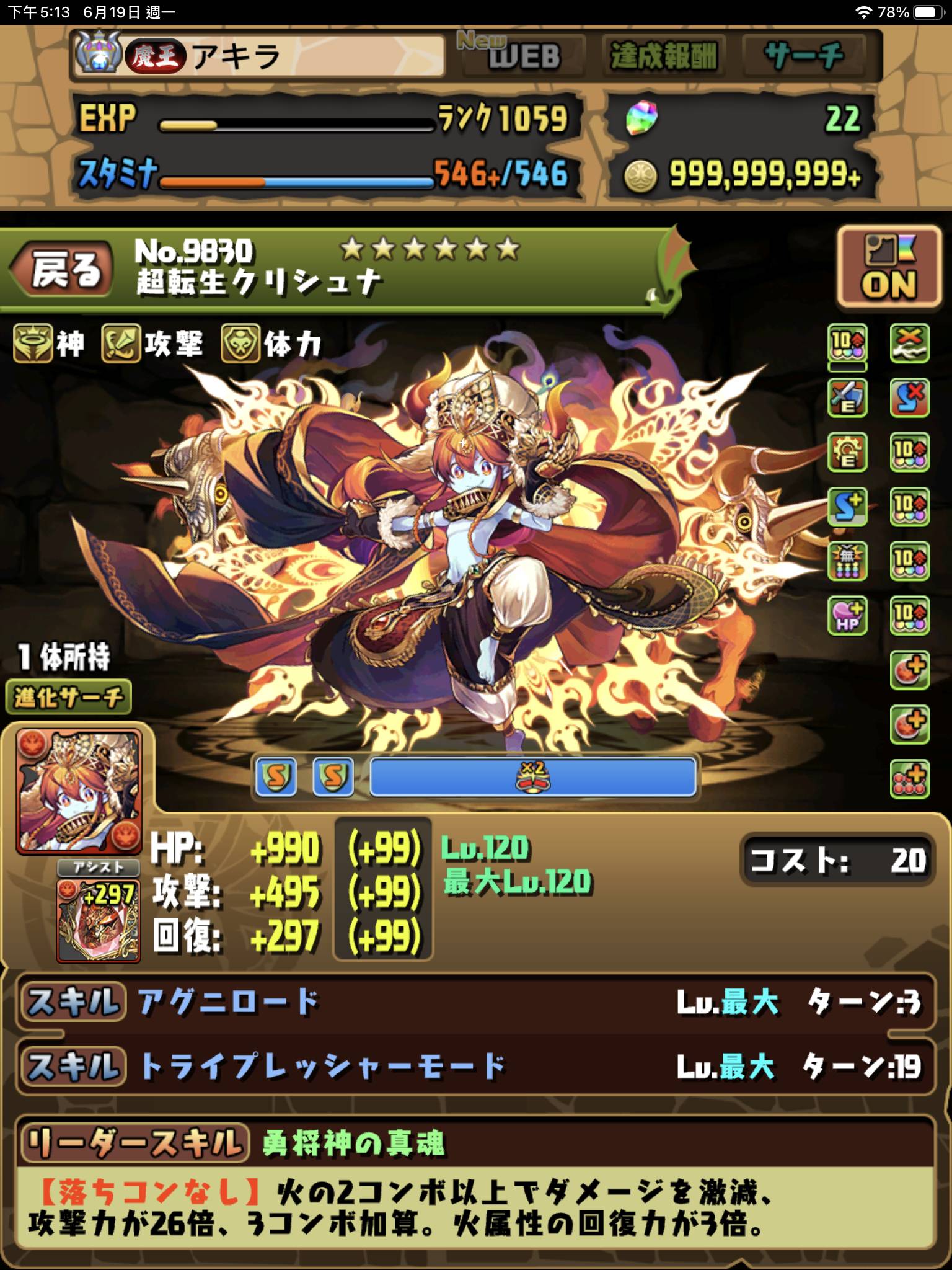Toggle the awakening display ON button
The height and width of the screenshot is (1270, 952).
click(889, 267)
